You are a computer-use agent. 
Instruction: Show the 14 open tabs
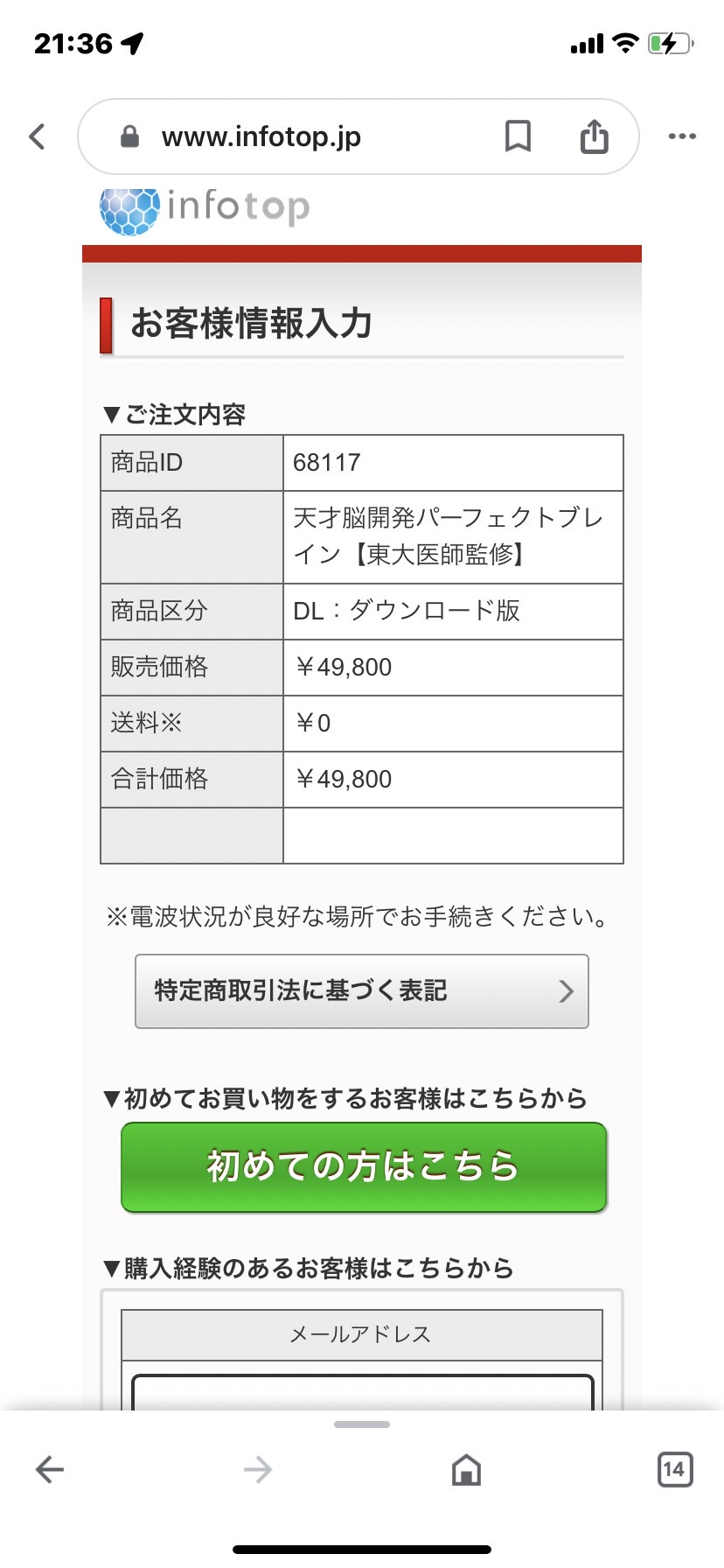click(x=674, y=1469)
